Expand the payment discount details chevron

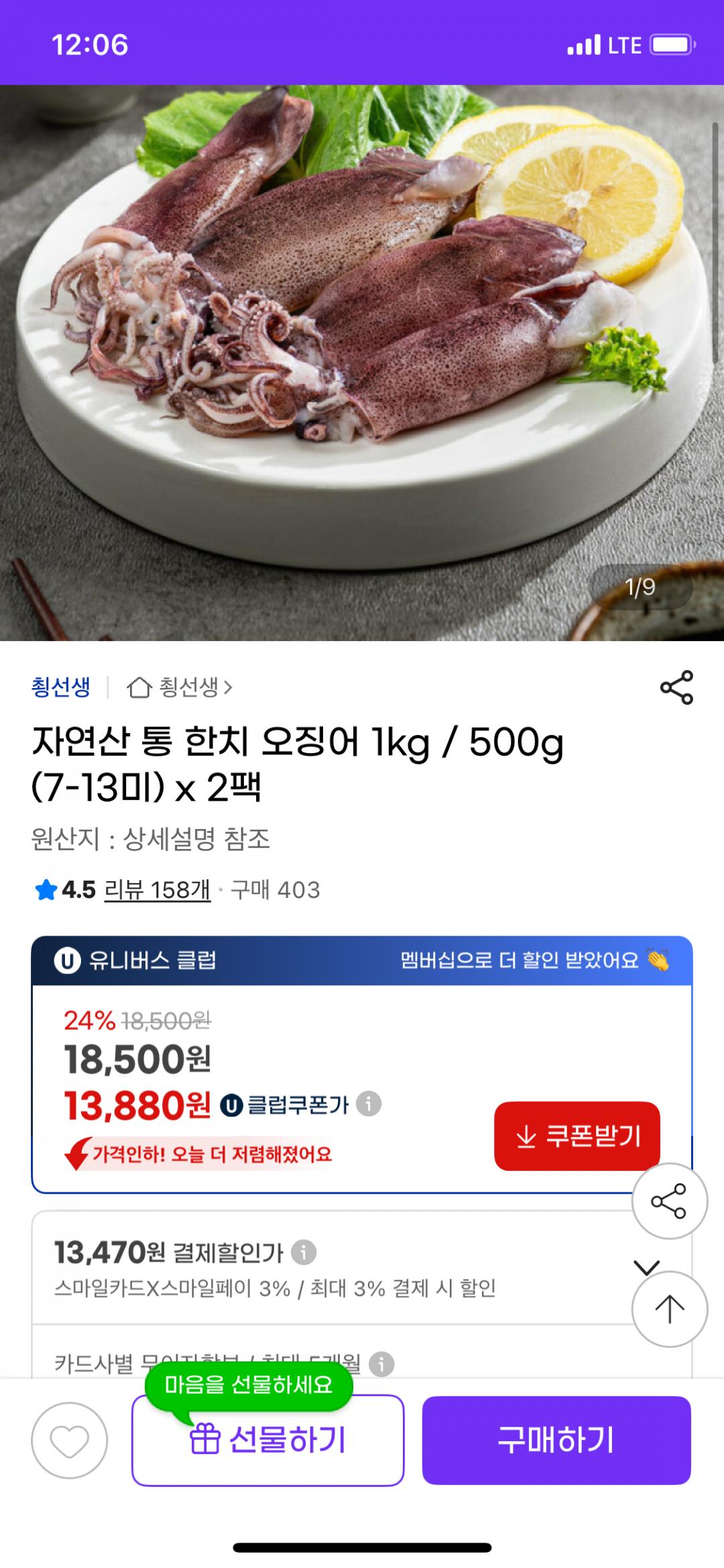[646, 1268]
